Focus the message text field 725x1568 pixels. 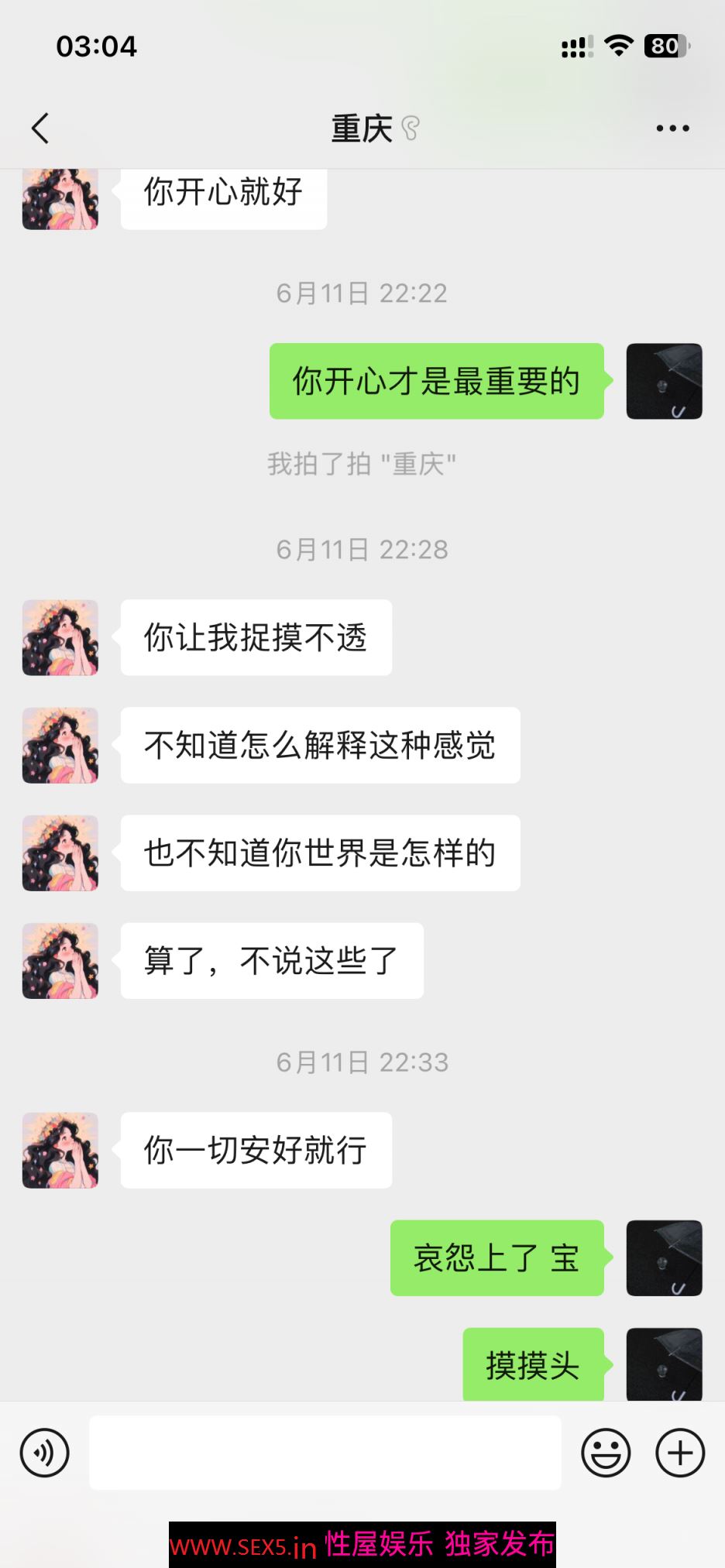click(325, 1453)
